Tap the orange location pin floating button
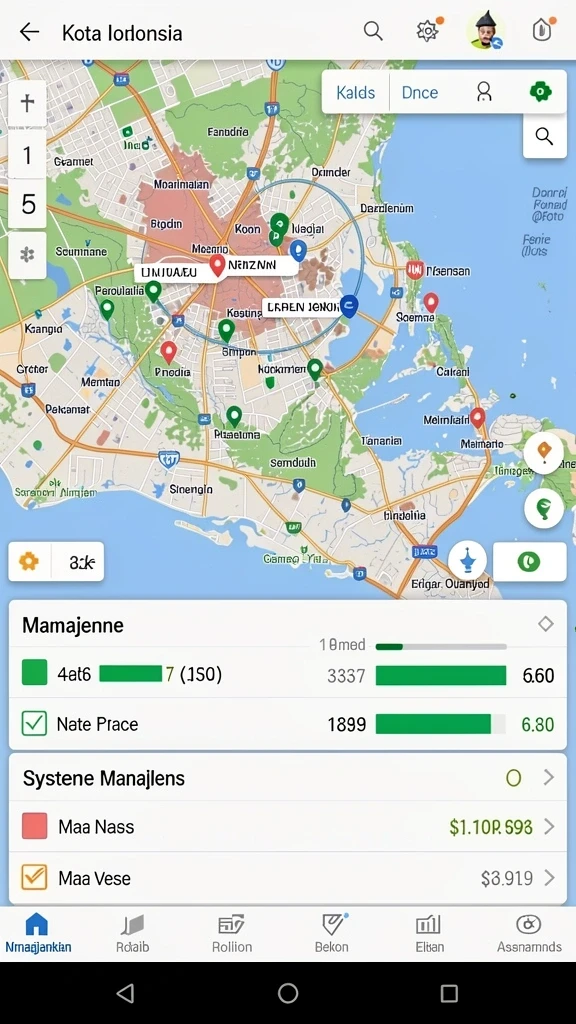The height and width of the screenshot is (1024, 576). [543, 452]
